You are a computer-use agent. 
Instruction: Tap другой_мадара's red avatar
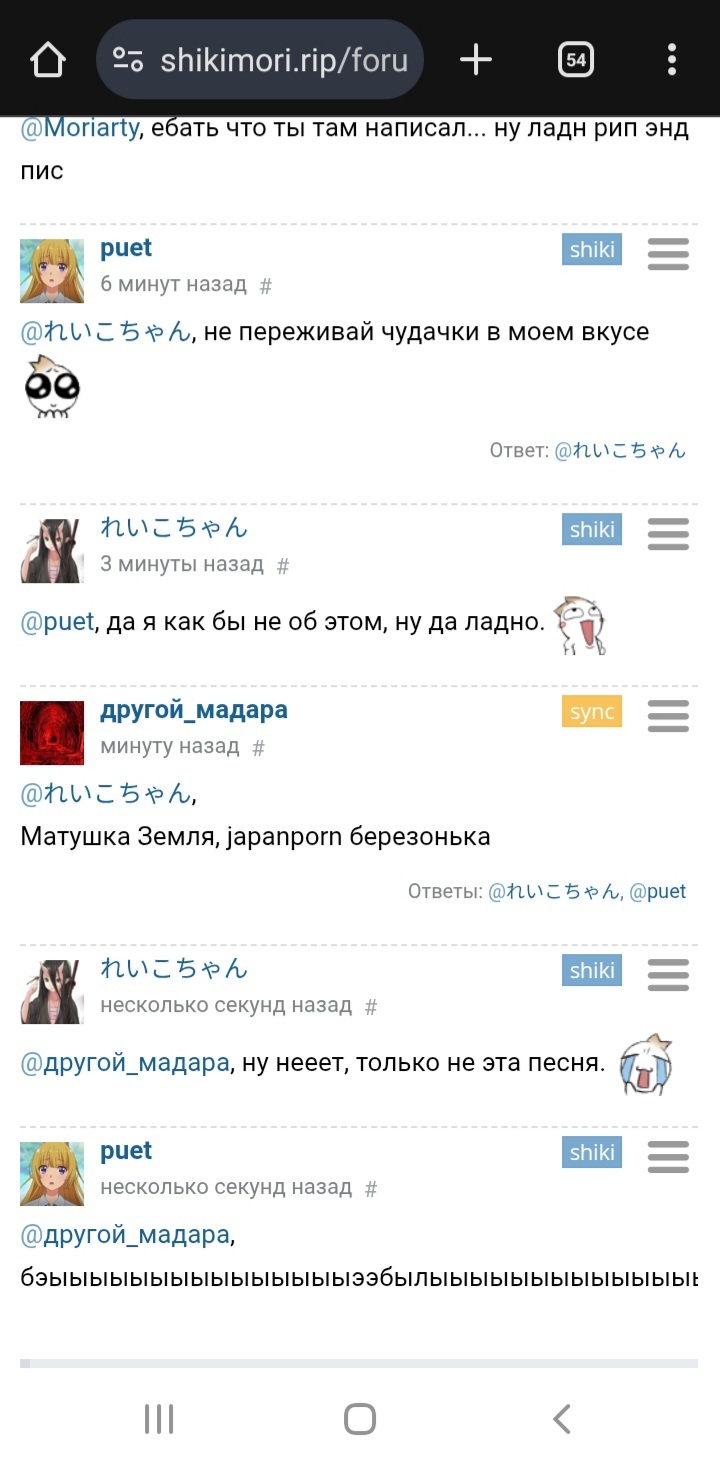[52, 732]
